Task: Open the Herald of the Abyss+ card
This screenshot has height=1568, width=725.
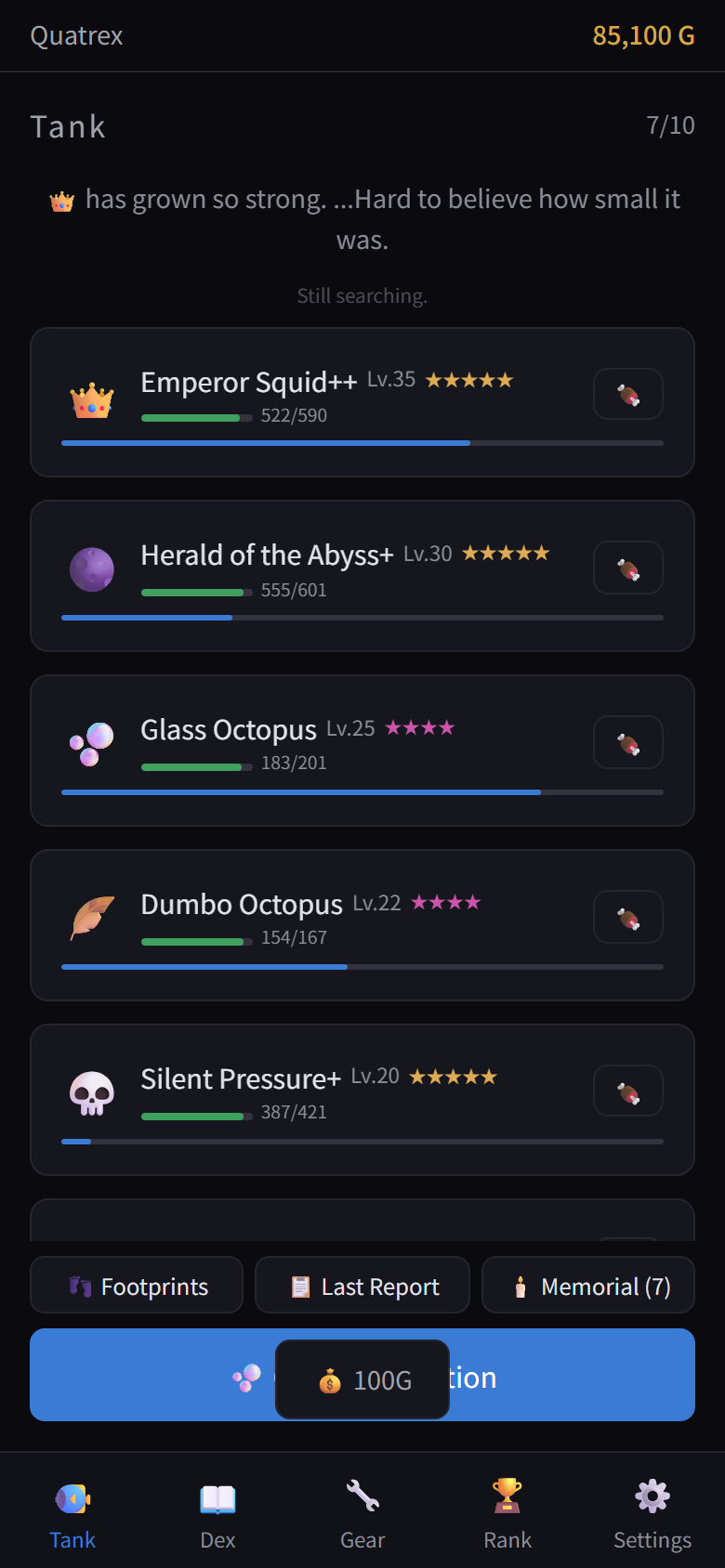Action: click(325, 575)
